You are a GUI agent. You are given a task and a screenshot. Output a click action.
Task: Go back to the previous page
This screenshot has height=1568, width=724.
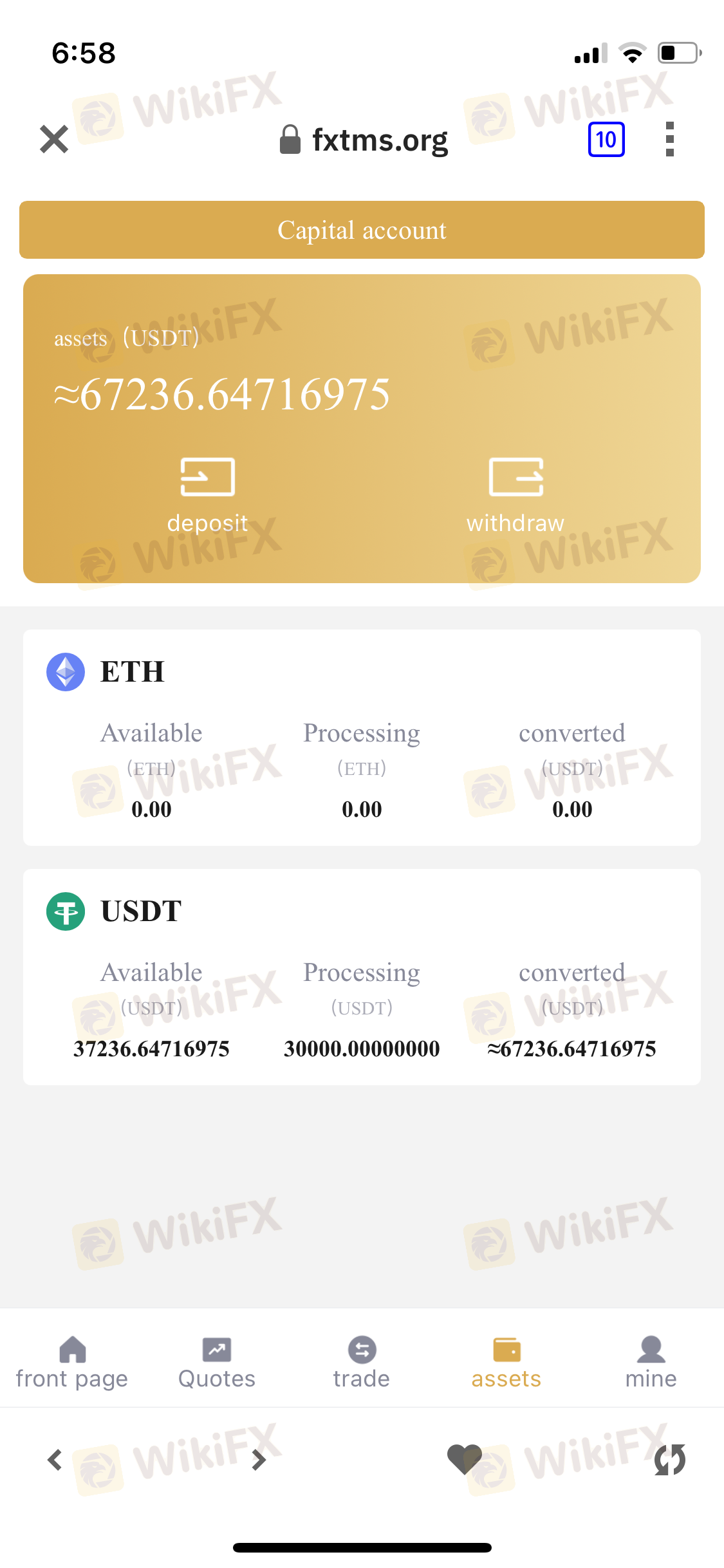(x=55, y=1460)
